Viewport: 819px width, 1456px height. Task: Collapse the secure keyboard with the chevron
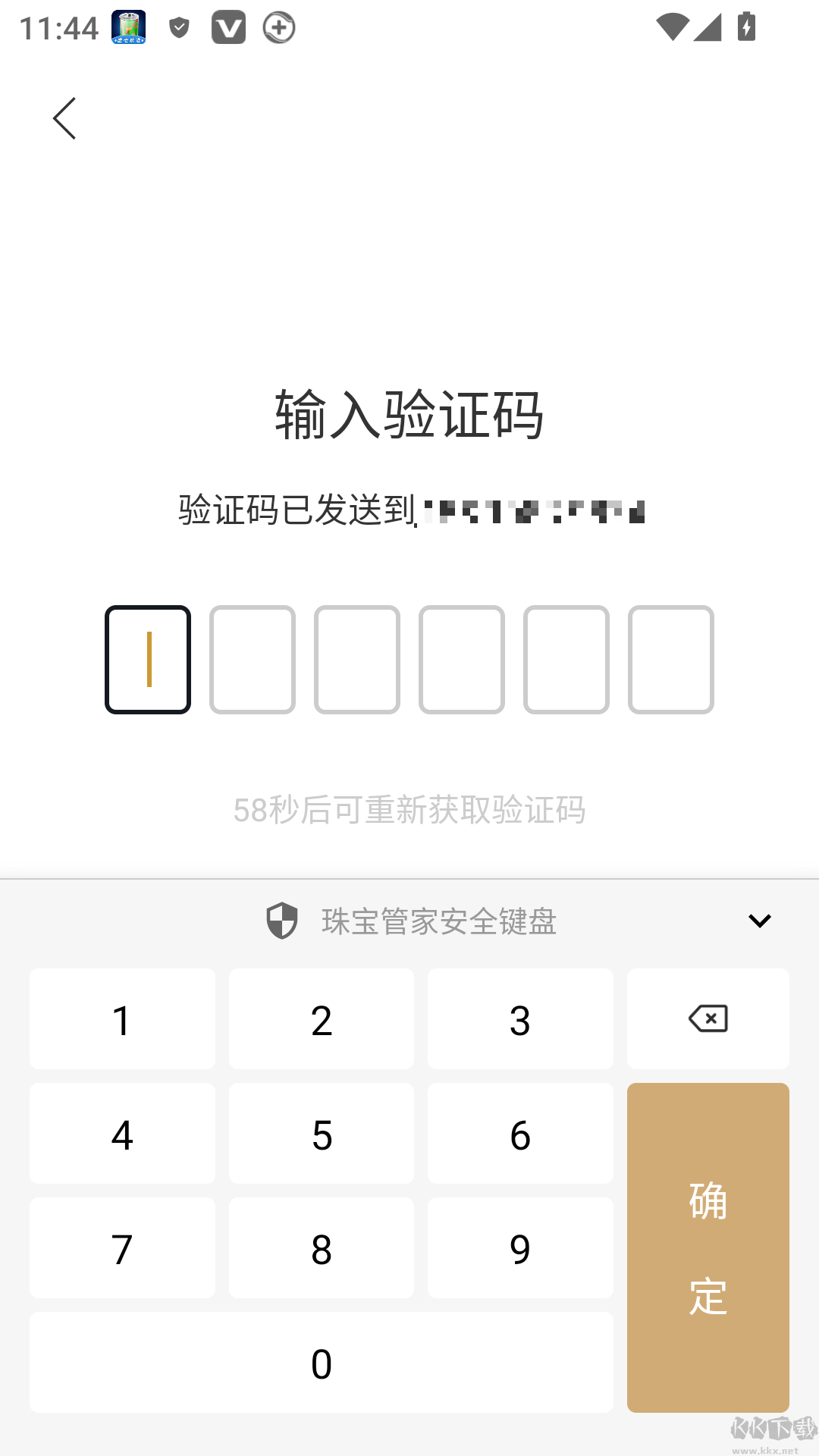tap(758, 921)
